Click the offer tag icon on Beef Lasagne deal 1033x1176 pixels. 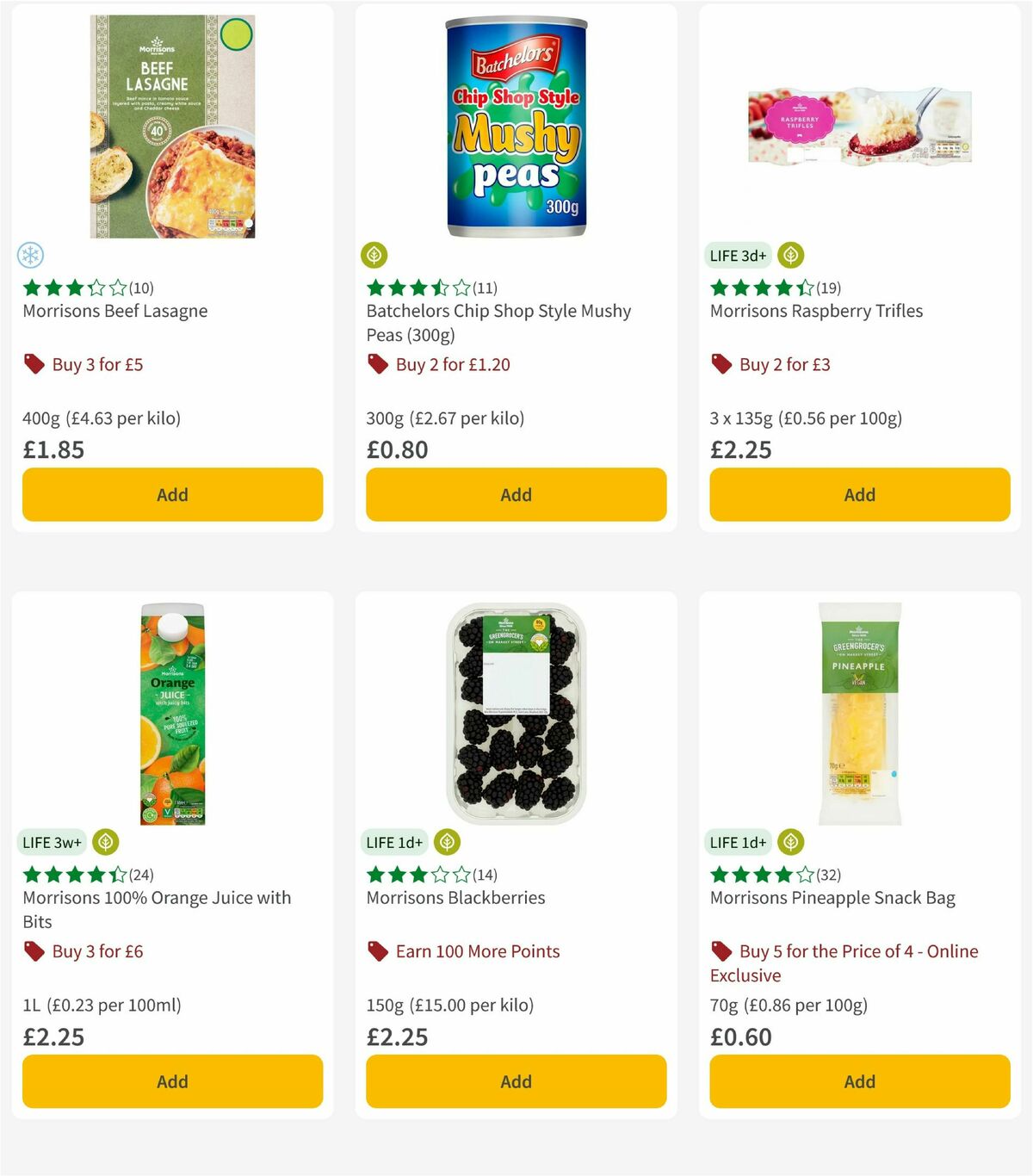pyautogui.click(x=34, y=364)
